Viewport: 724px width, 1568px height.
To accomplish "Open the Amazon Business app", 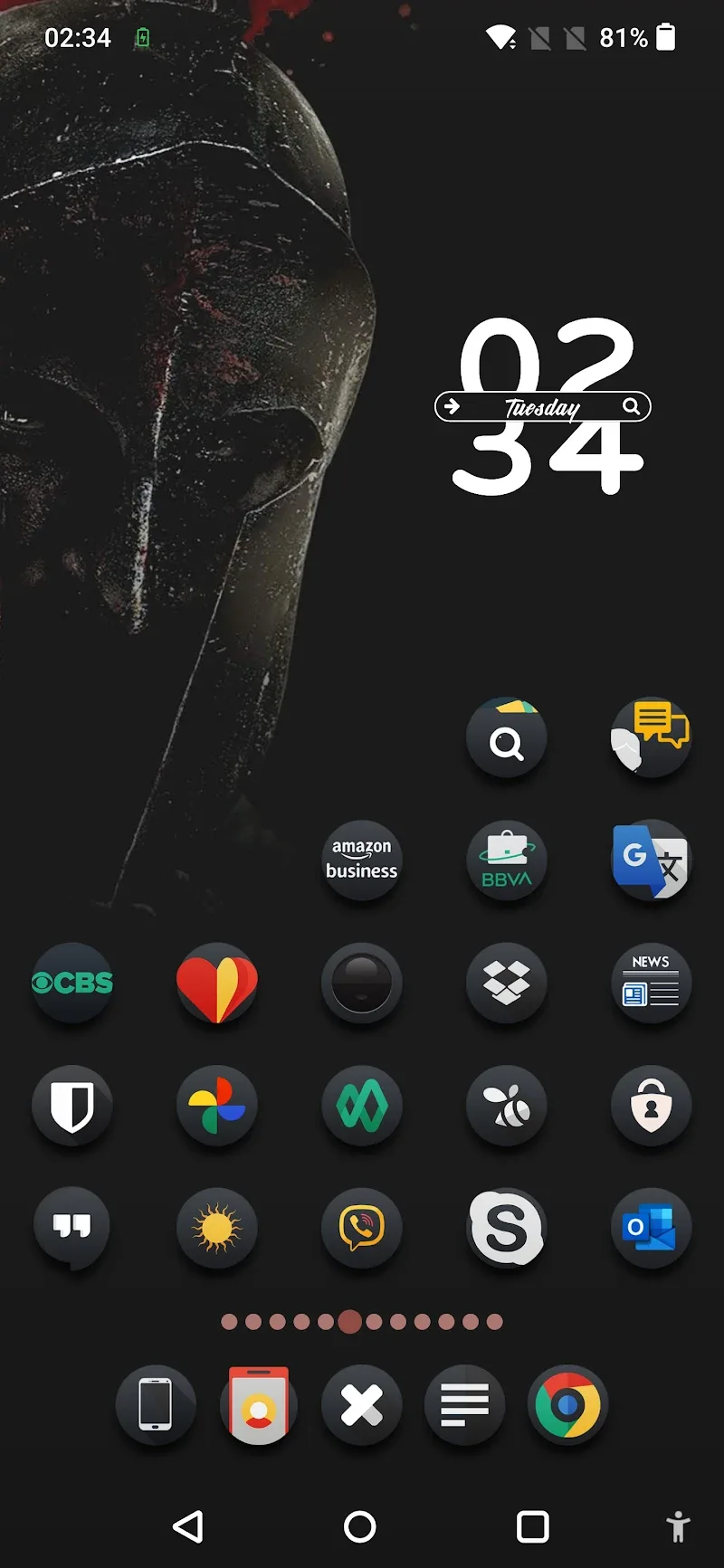I will (x=361, y=860).
